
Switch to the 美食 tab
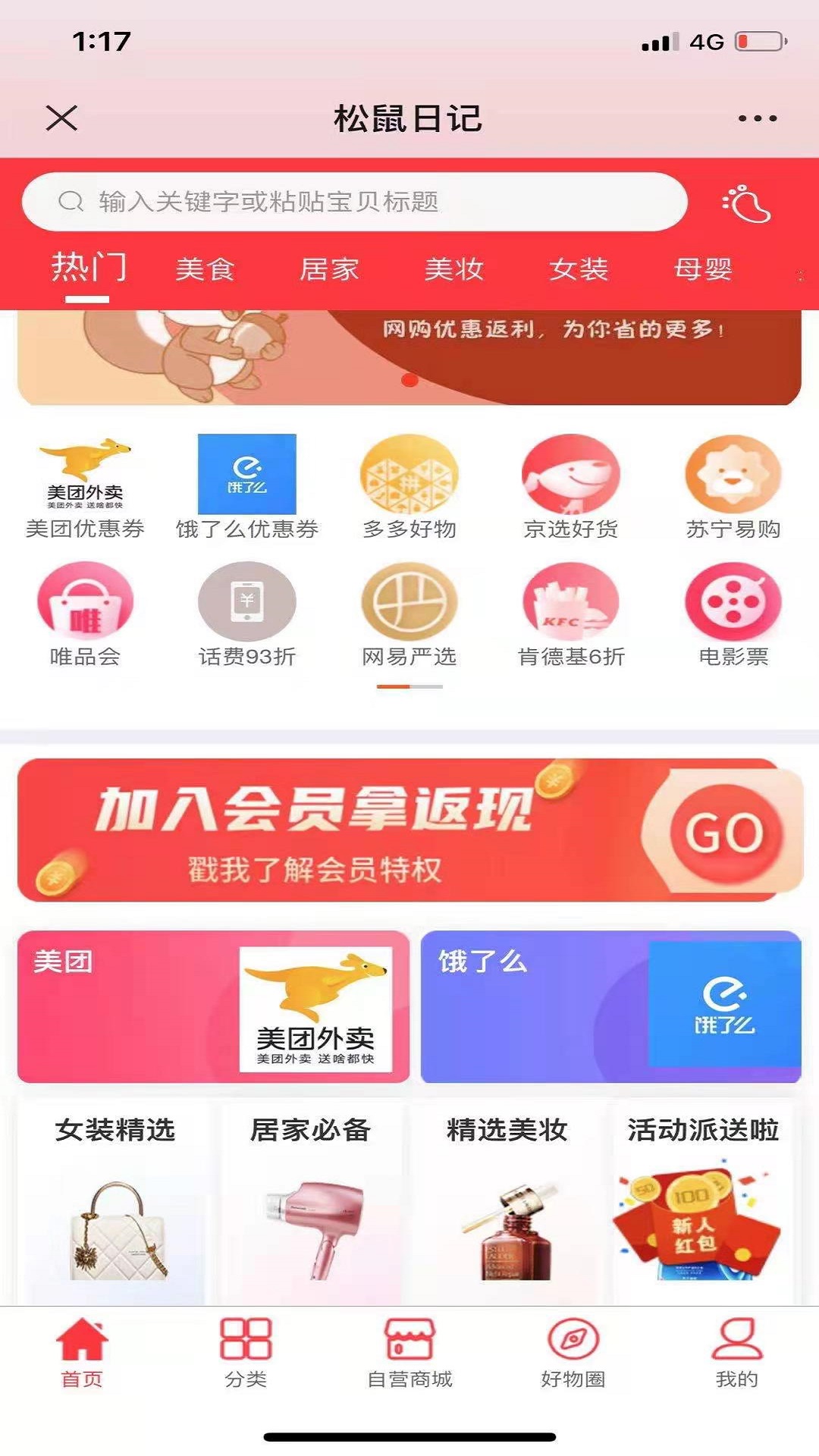click(206, 269)
